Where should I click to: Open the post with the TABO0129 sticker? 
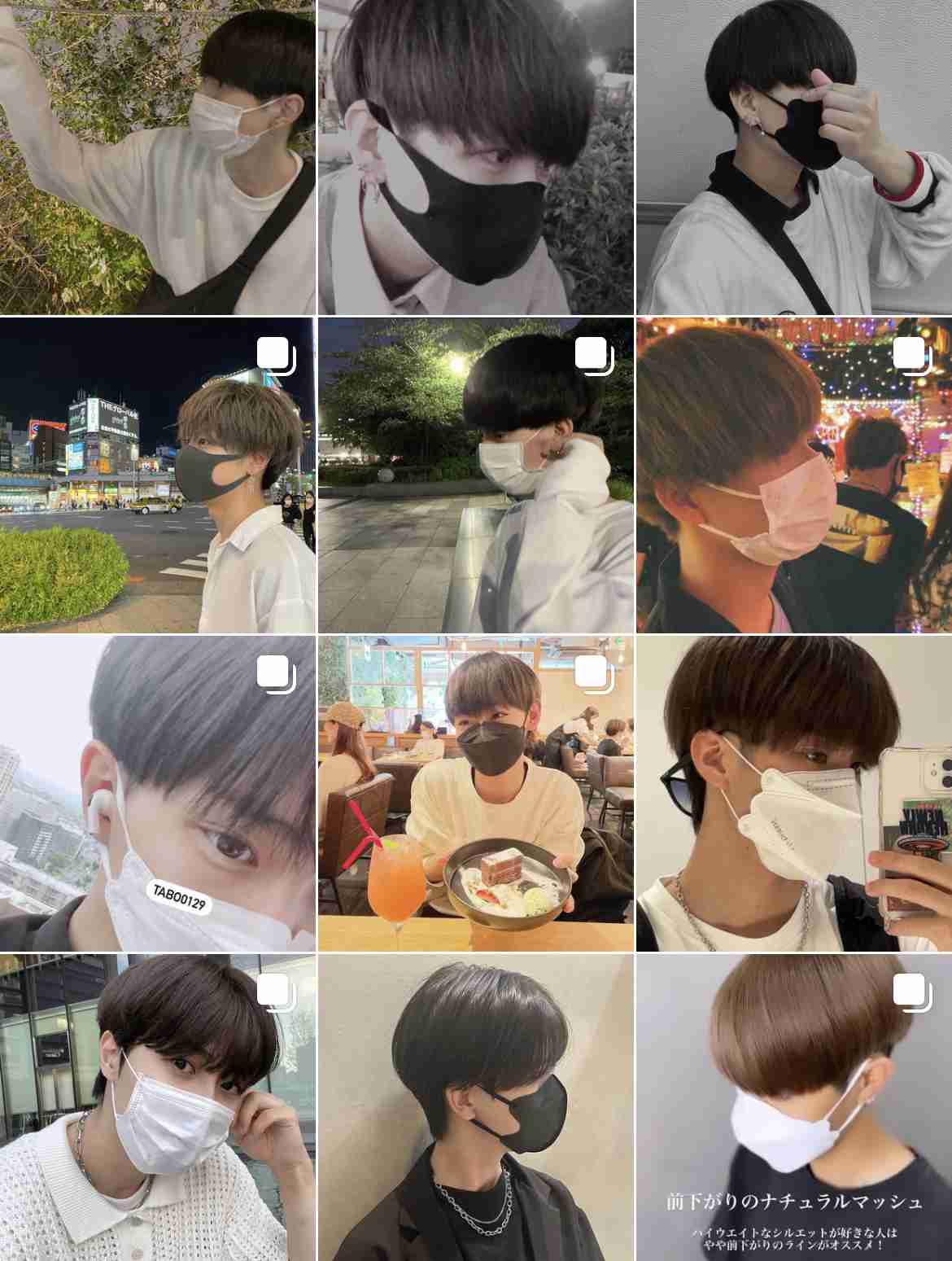158,794
